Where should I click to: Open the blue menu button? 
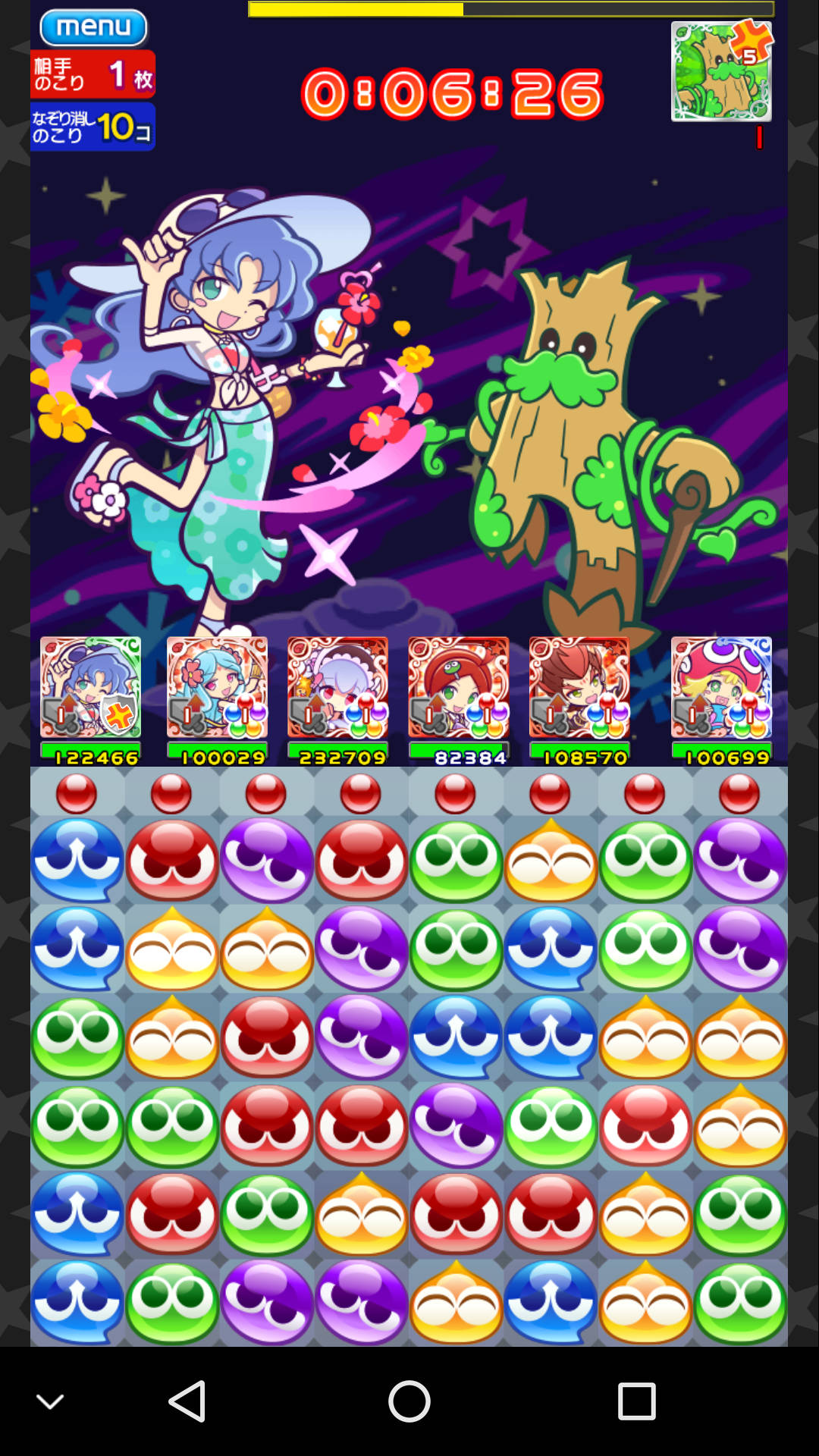[93, 27]
